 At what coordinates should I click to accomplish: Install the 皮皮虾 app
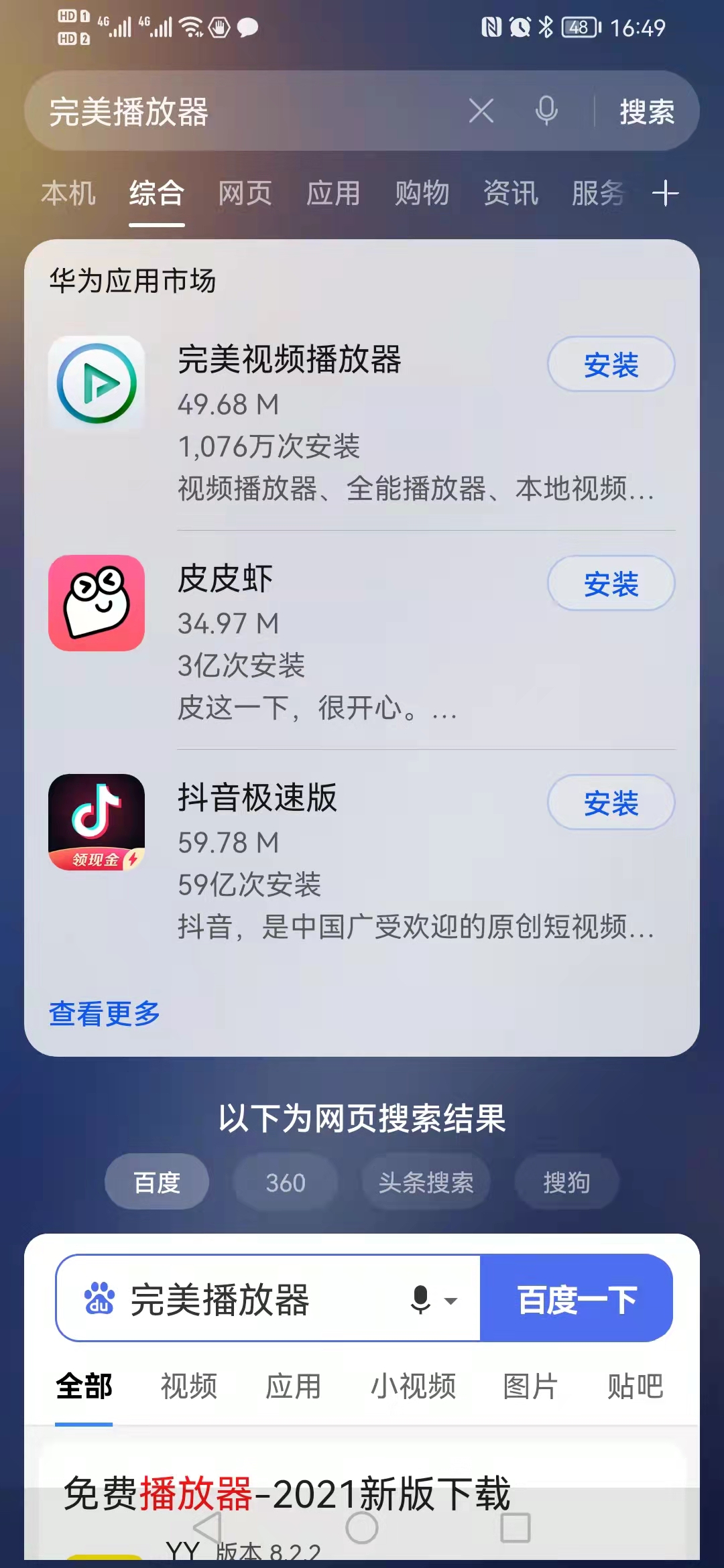(x=611, y=584)
